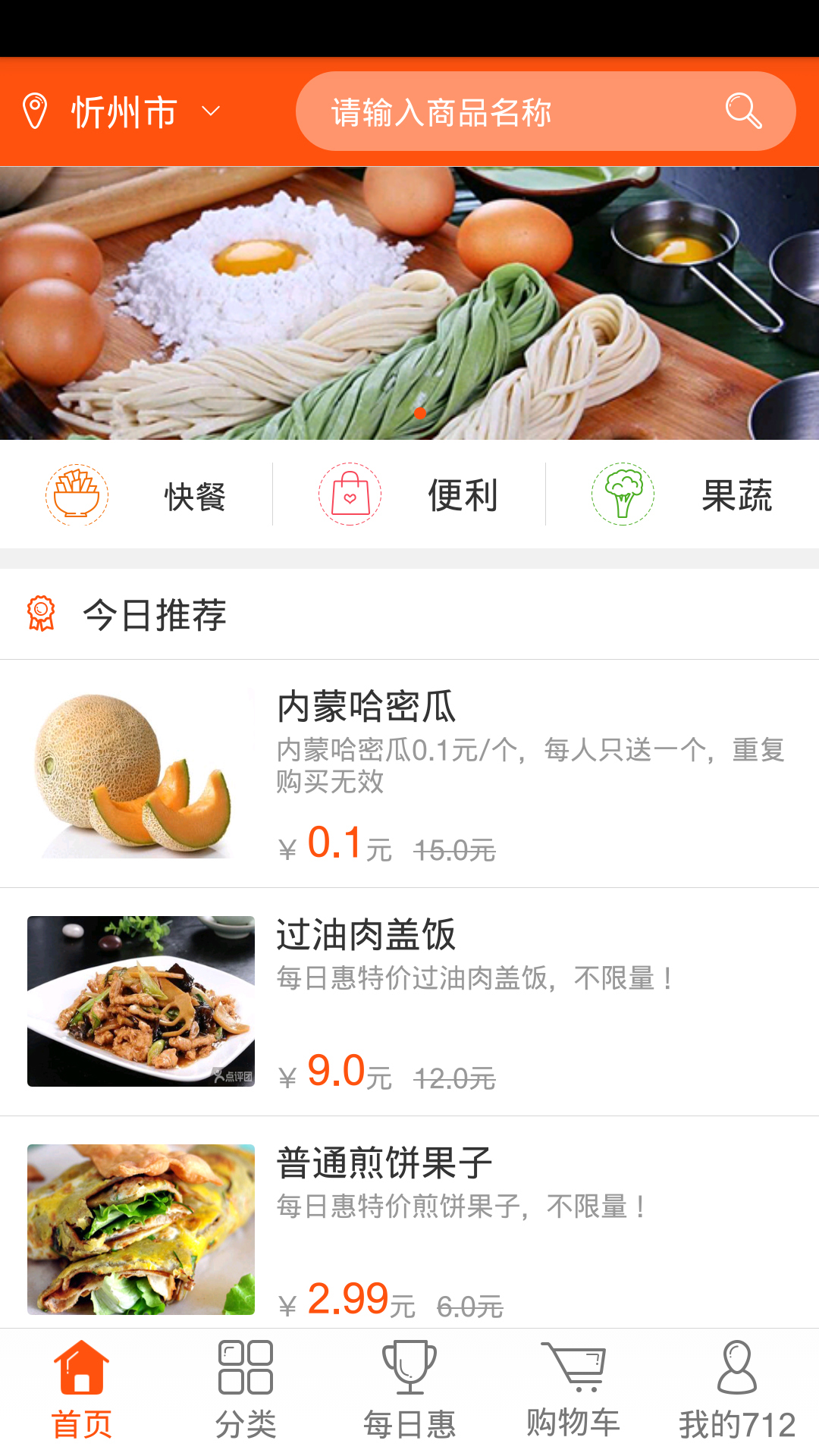View the 内蒙哈密瓜 product

(x=409, y=773)
